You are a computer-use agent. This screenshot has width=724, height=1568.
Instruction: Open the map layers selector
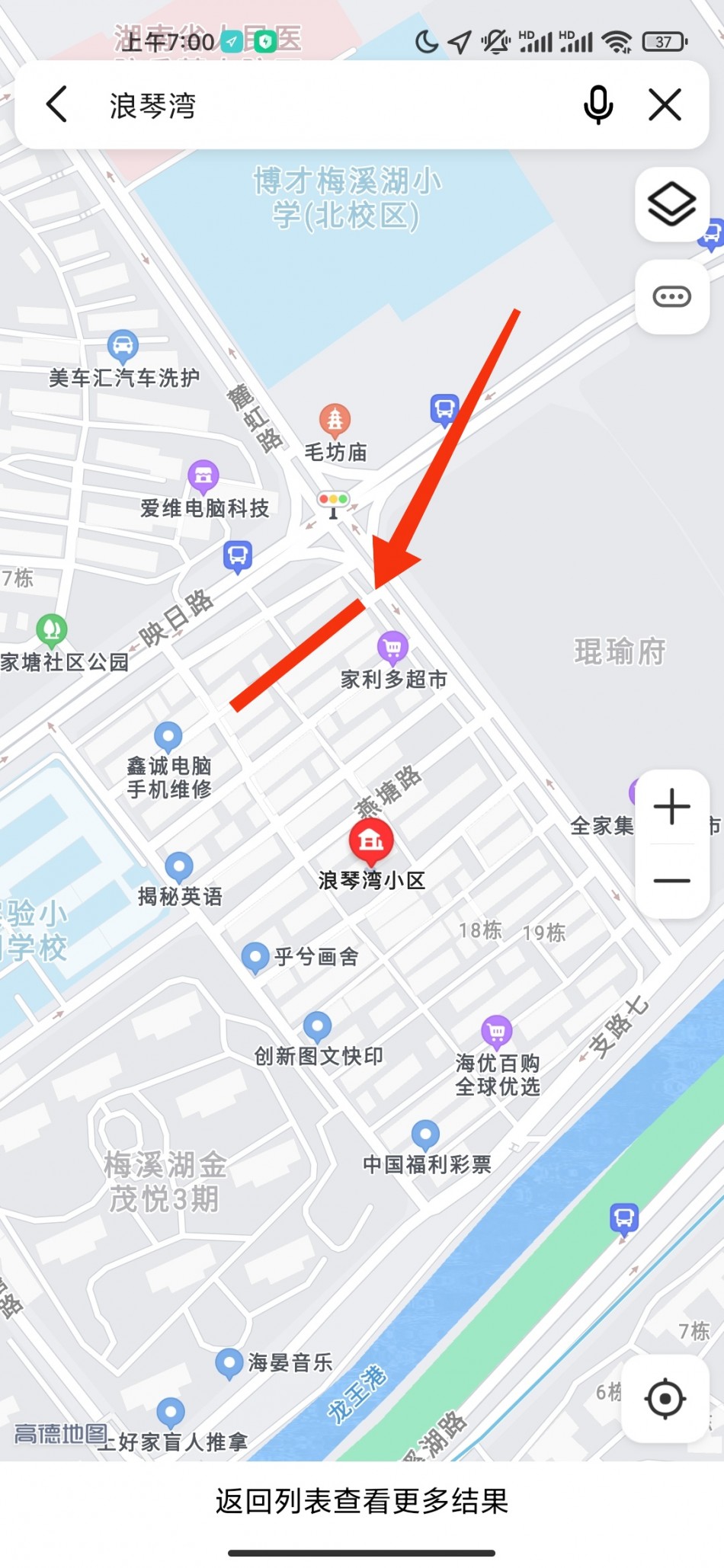[671, 204]
